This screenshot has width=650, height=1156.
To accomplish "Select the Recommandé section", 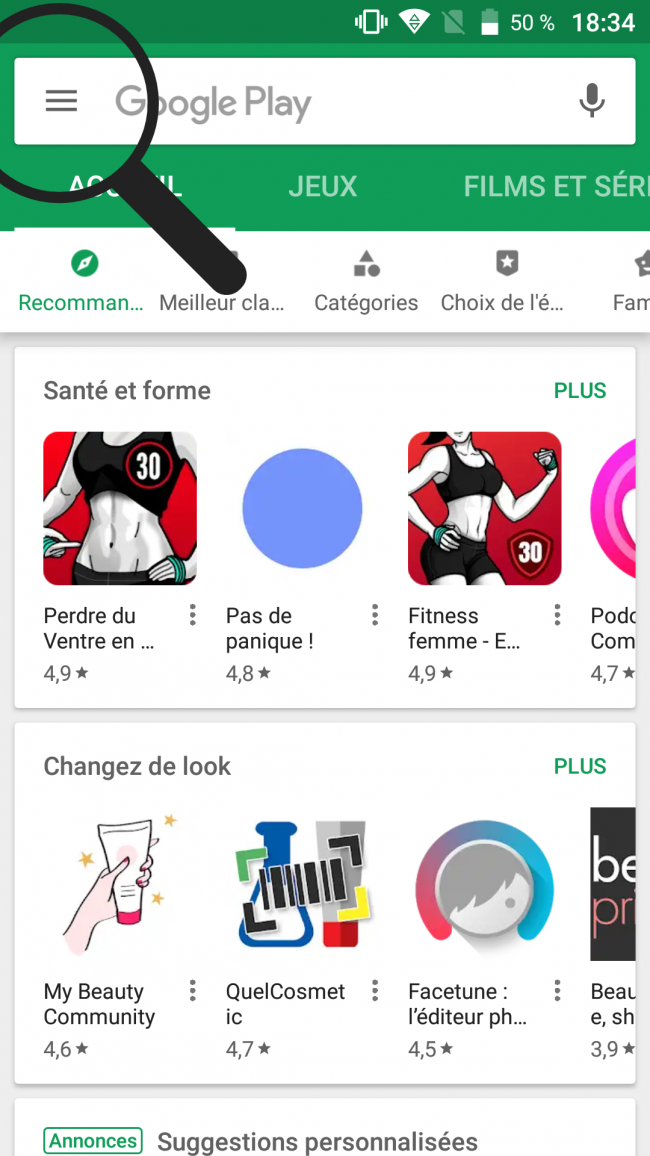I will click(x=82, y=281).
